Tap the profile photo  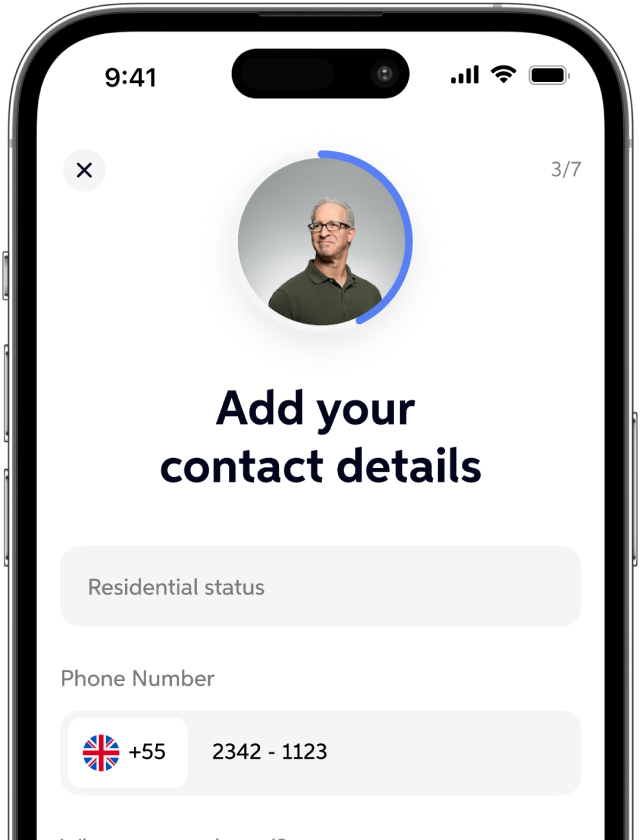(x=322, y=241)
